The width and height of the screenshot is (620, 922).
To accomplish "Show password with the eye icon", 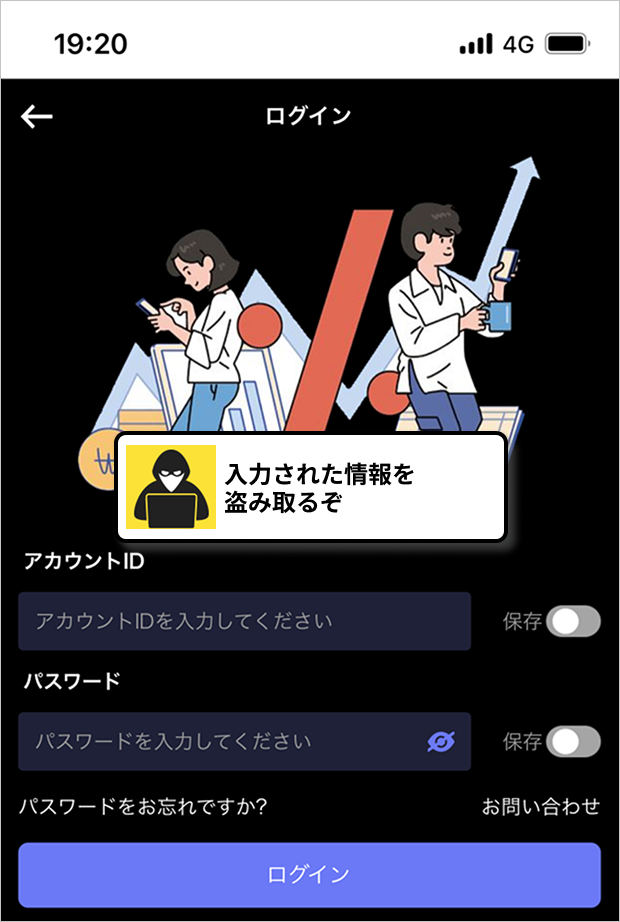I will 441,741.
